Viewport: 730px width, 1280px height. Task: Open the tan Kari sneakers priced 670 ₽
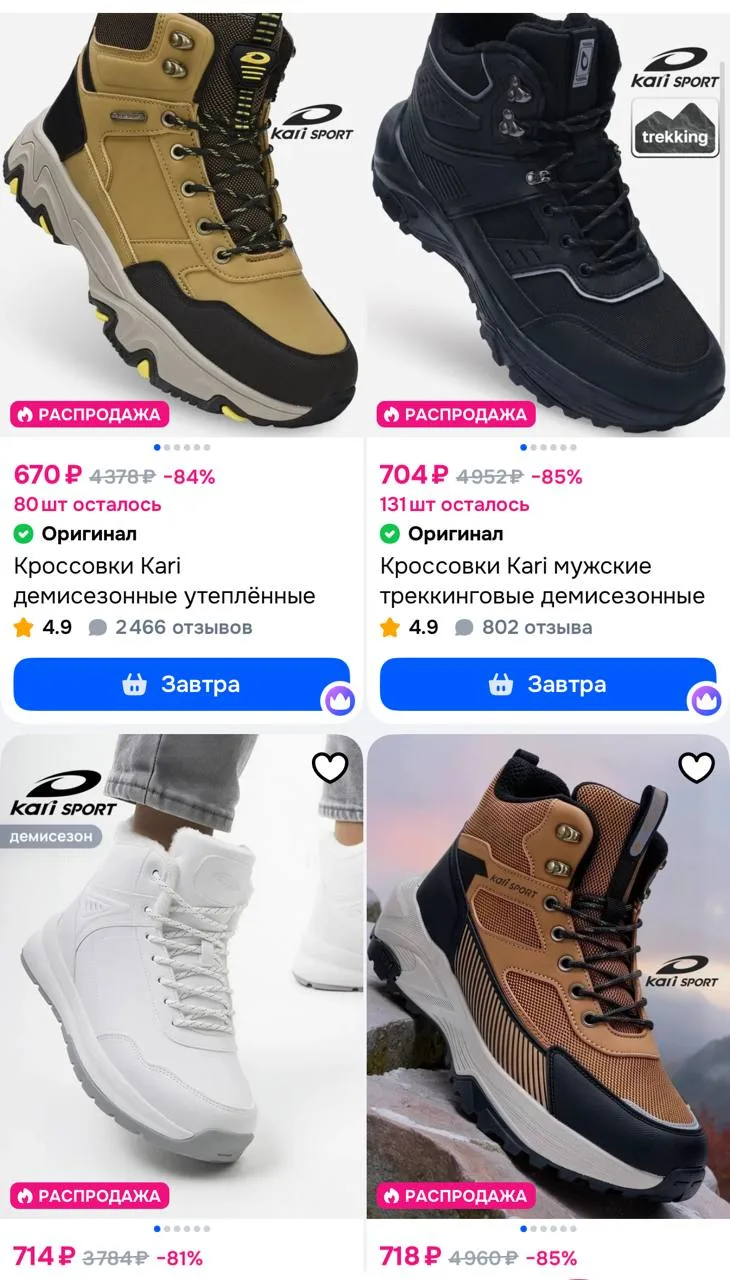pyautogui.click(x=182, y=220)
